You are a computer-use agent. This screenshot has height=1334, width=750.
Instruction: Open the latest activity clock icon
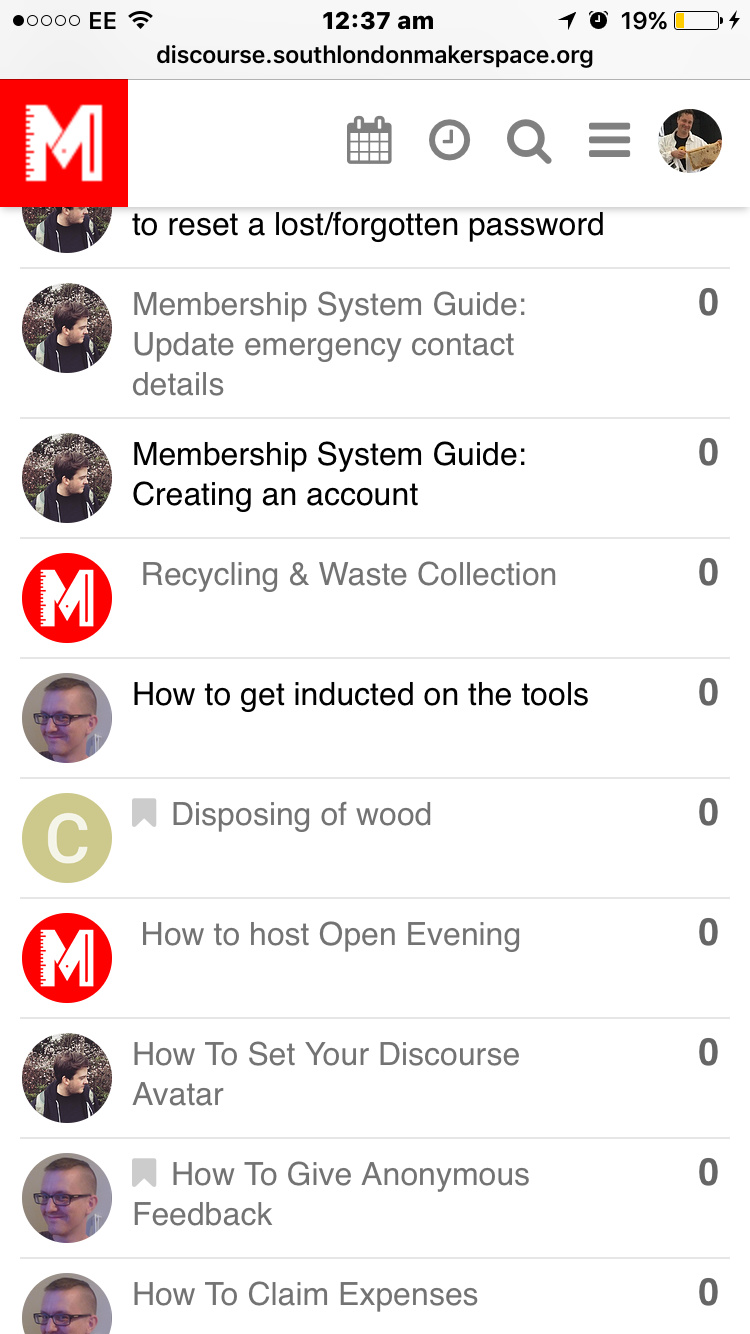[449, 141]
